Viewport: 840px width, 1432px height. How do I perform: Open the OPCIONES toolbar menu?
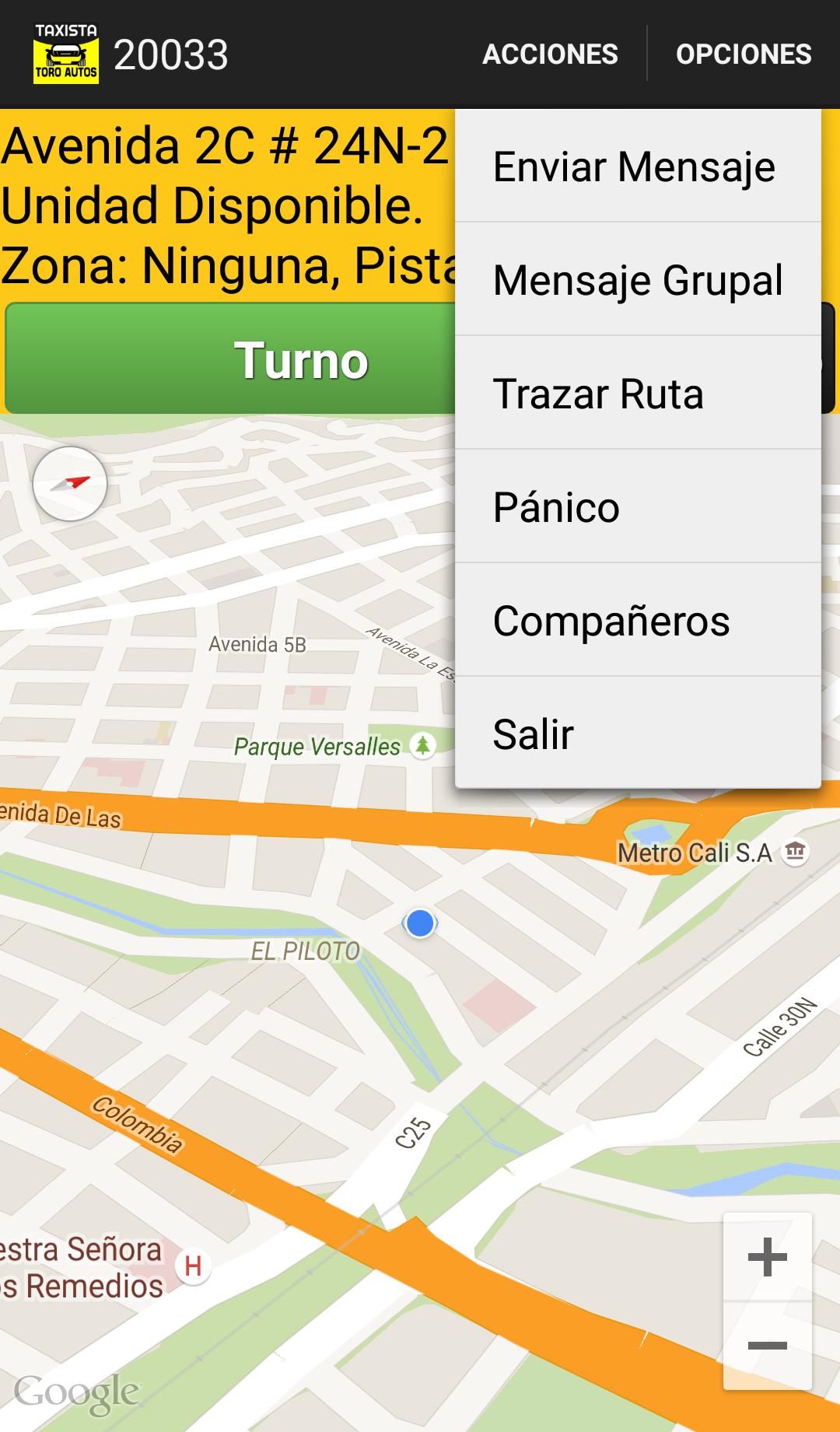(x=744, y=54)
